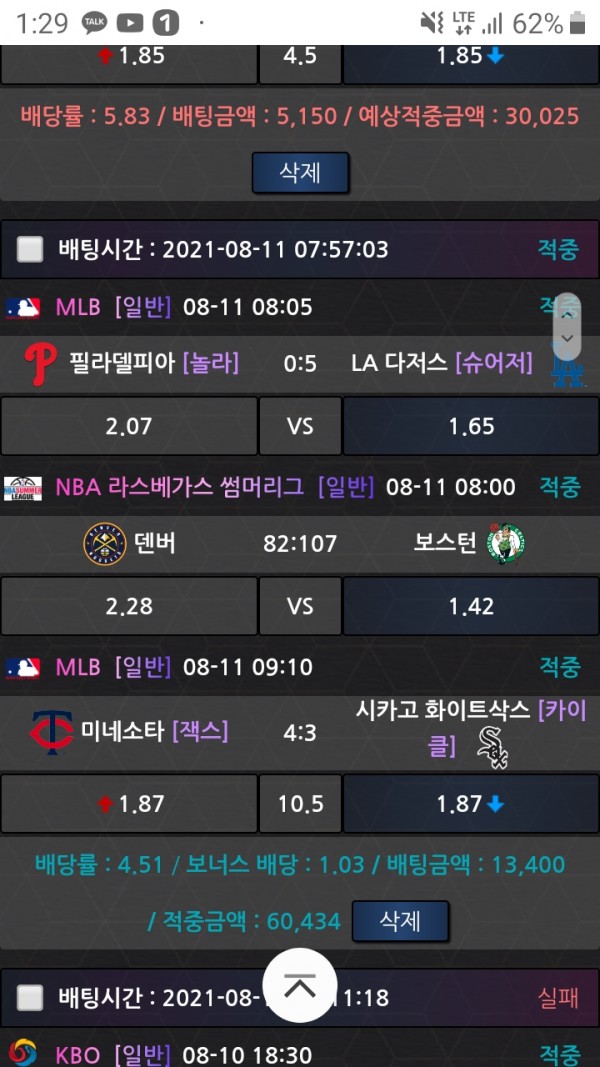Tap Denver's 2.28 odds cell

tap(129, 606)
